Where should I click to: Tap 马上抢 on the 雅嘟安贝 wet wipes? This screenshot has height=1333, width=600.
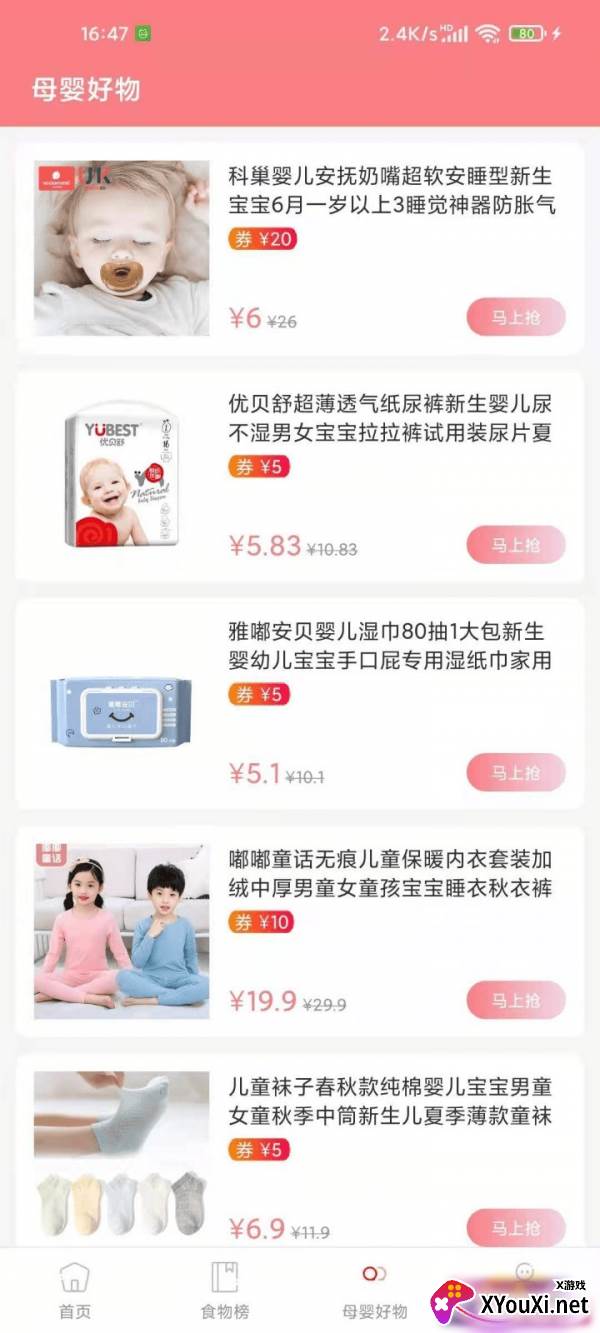(x=515, y=773)
